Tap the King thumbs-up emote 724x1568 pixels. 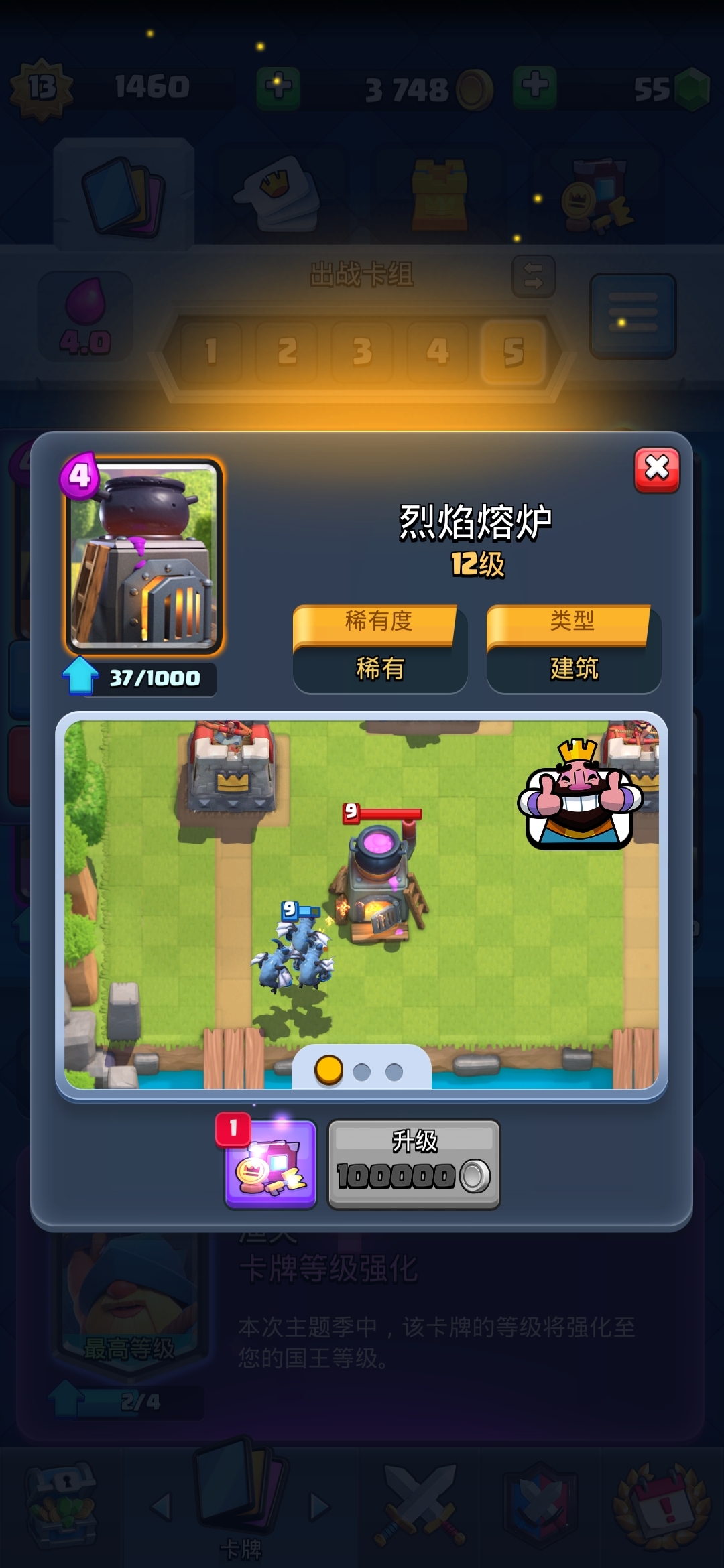coord(581,795)
